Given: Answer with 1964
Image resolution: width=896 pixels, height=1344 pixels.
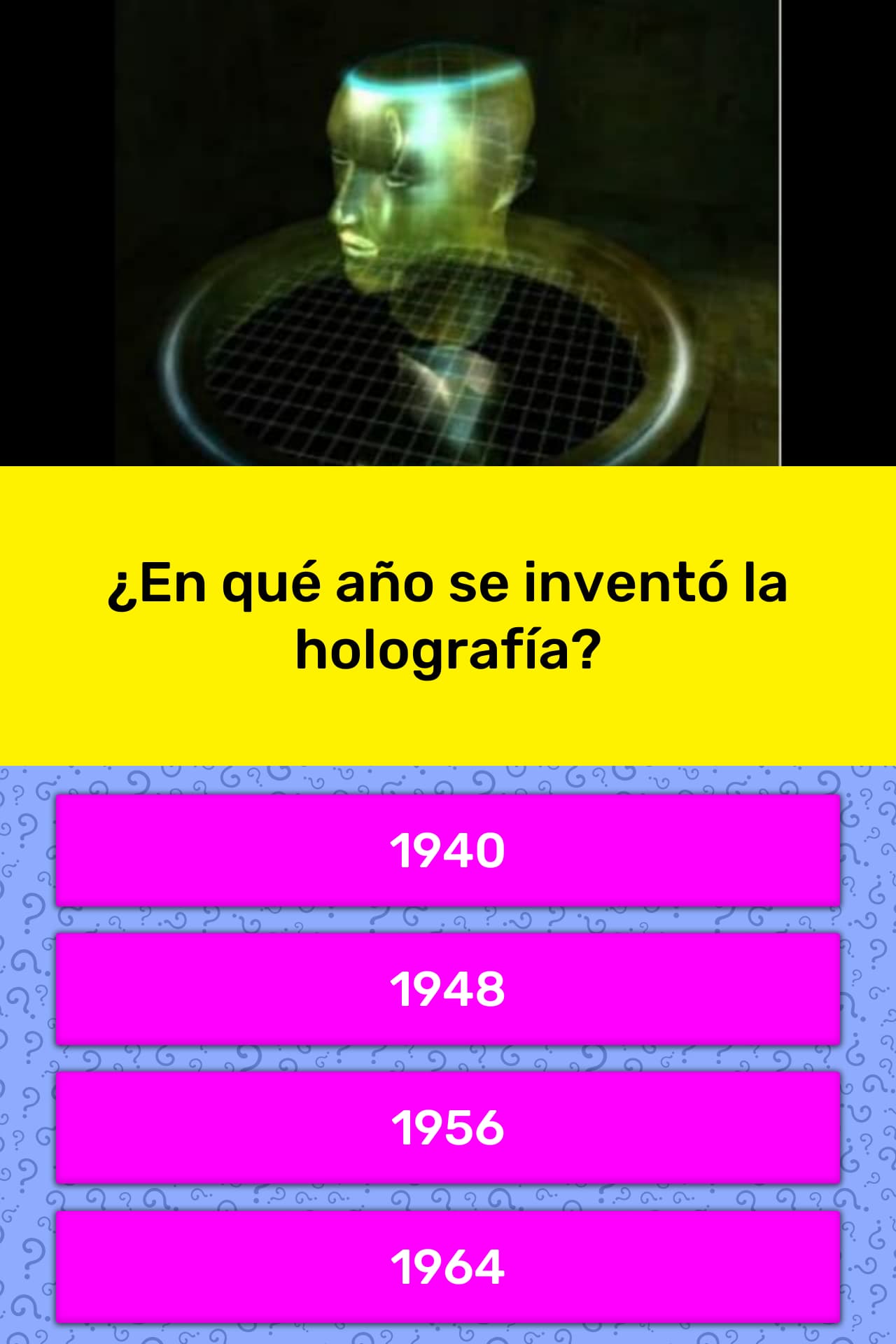Looking at the screenshot, I should coord(448,1266).
